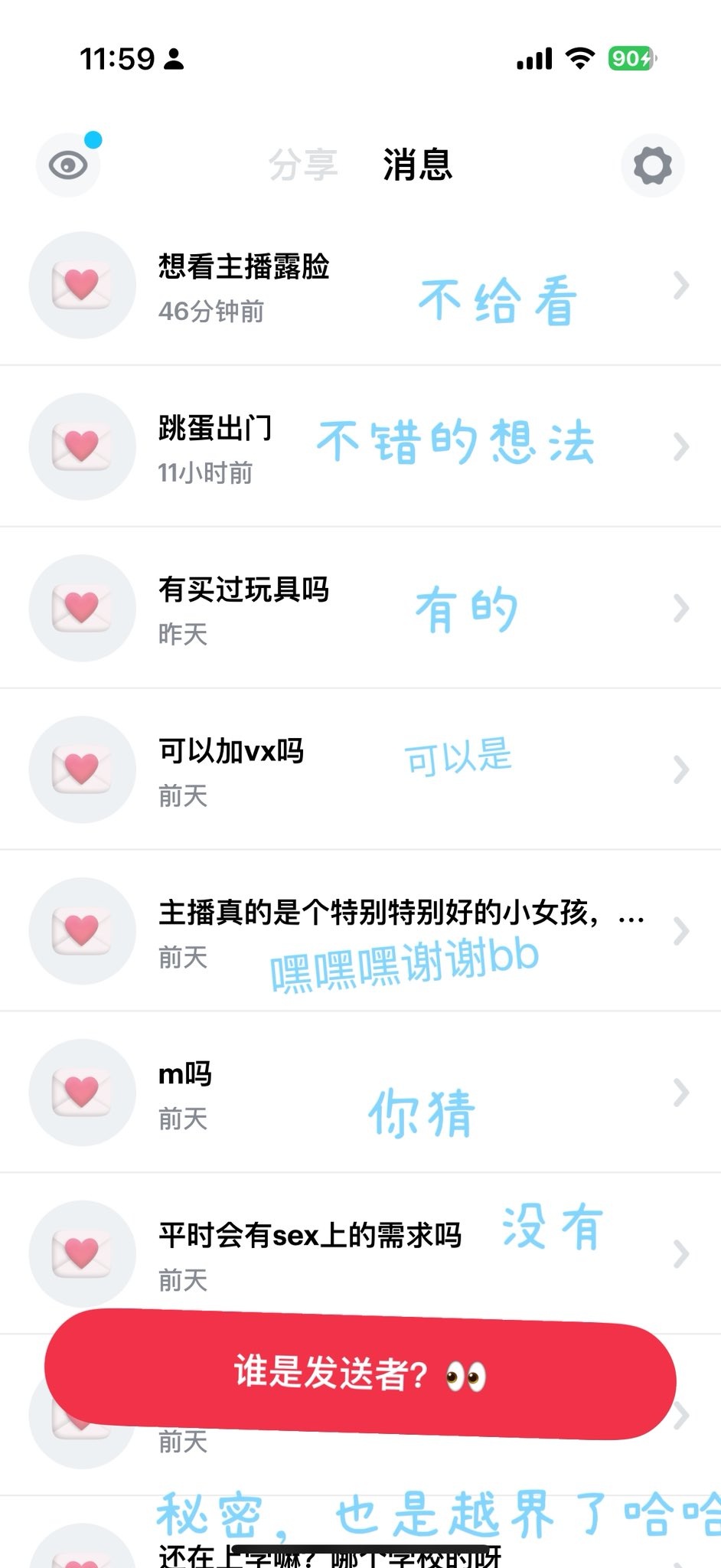Open the message 可以加vx吗
Viewport: 721px width, 1568px height.
click(360, 769)
